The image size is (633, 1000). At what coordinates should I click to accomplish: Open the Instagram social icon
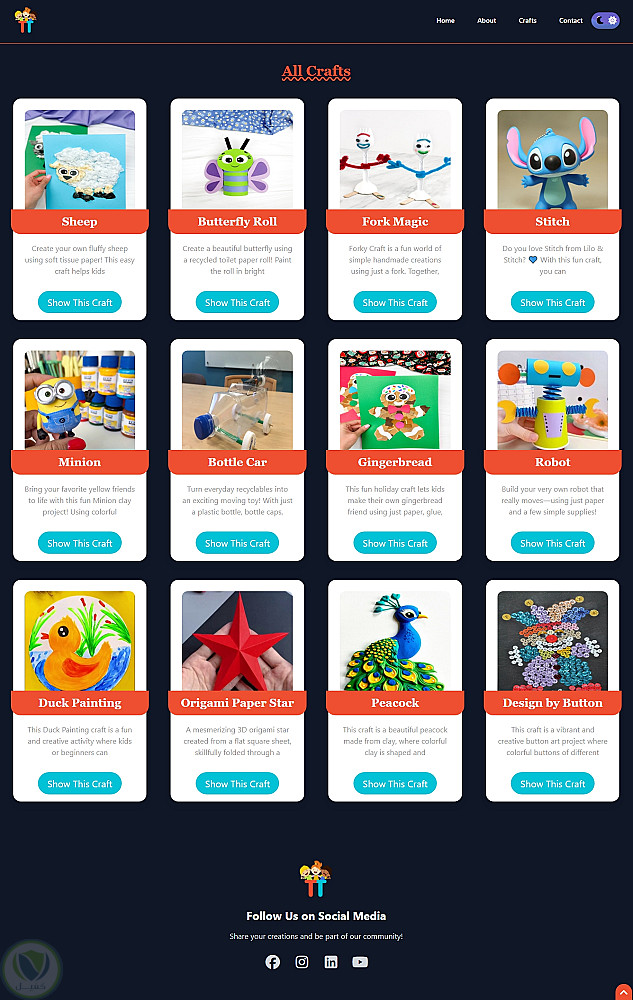tap(302, 962)
